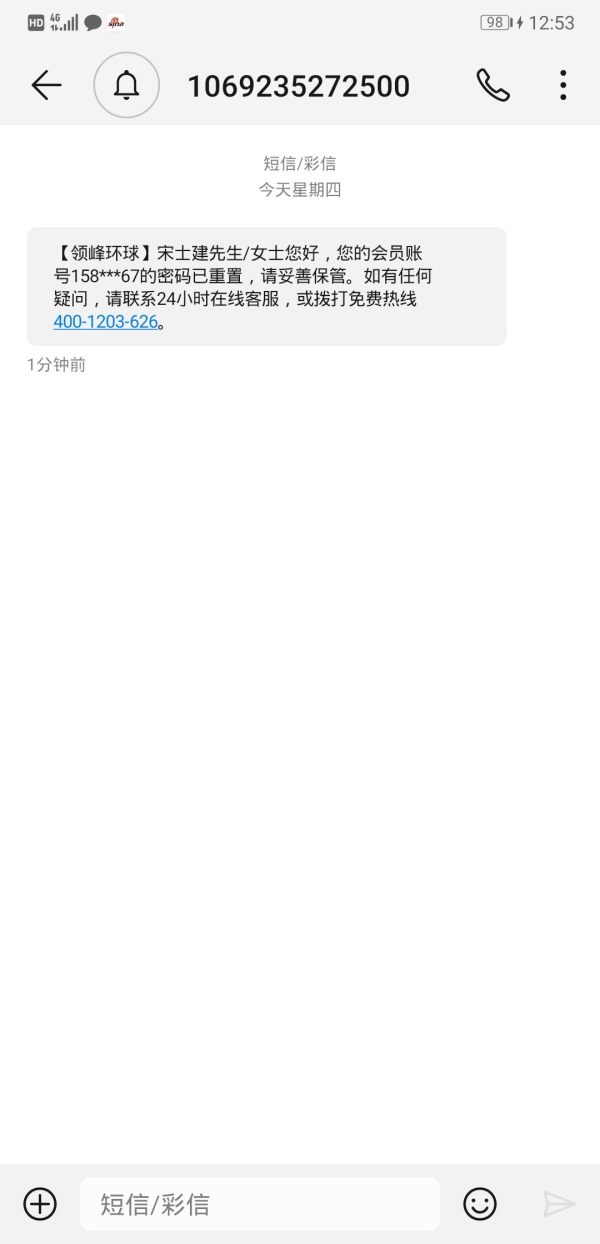
Task: Go back to the message list
Action: point(46,86)
